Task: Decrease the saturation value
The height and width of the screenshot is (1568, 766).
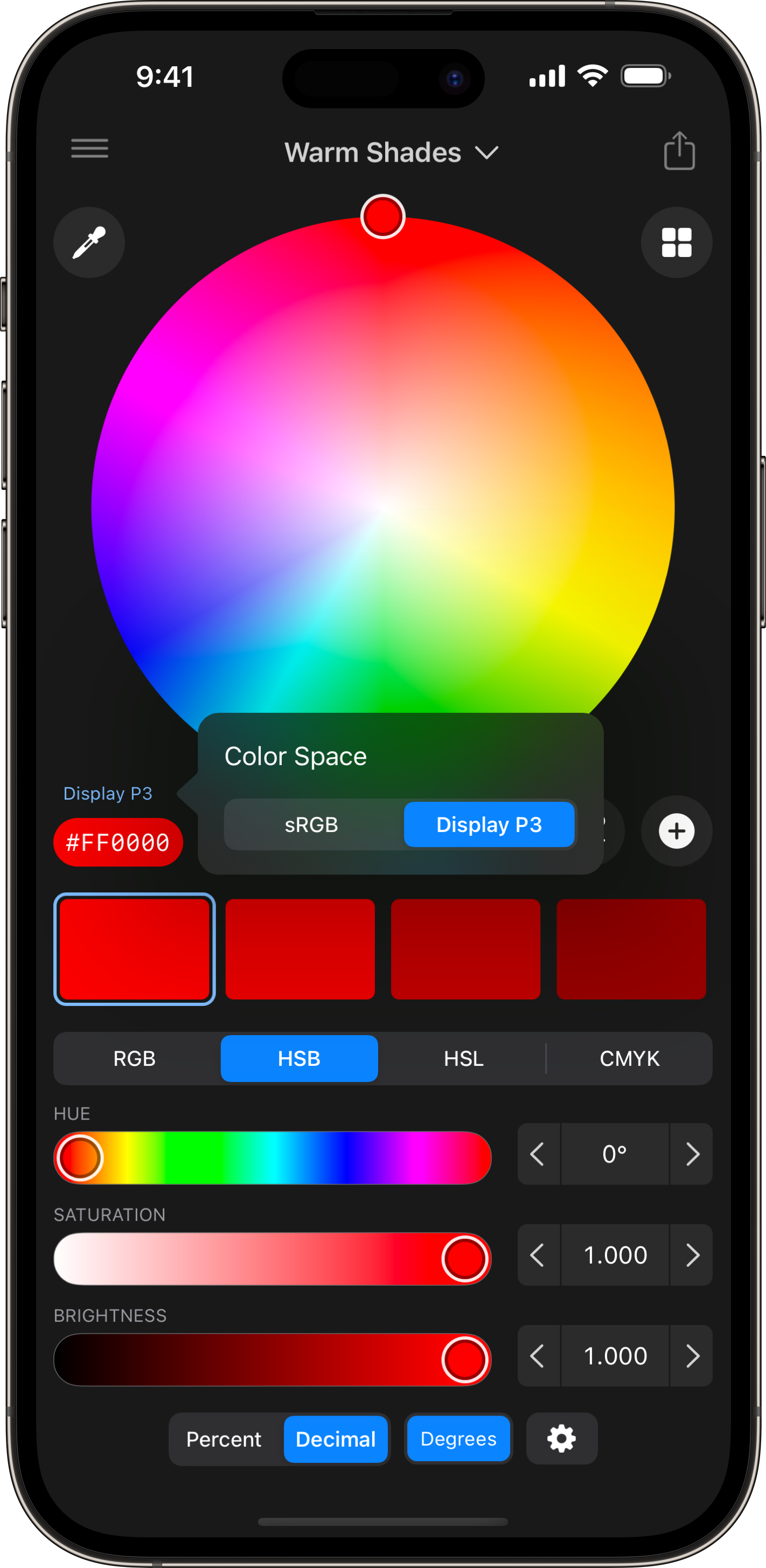Action: 537,1255
